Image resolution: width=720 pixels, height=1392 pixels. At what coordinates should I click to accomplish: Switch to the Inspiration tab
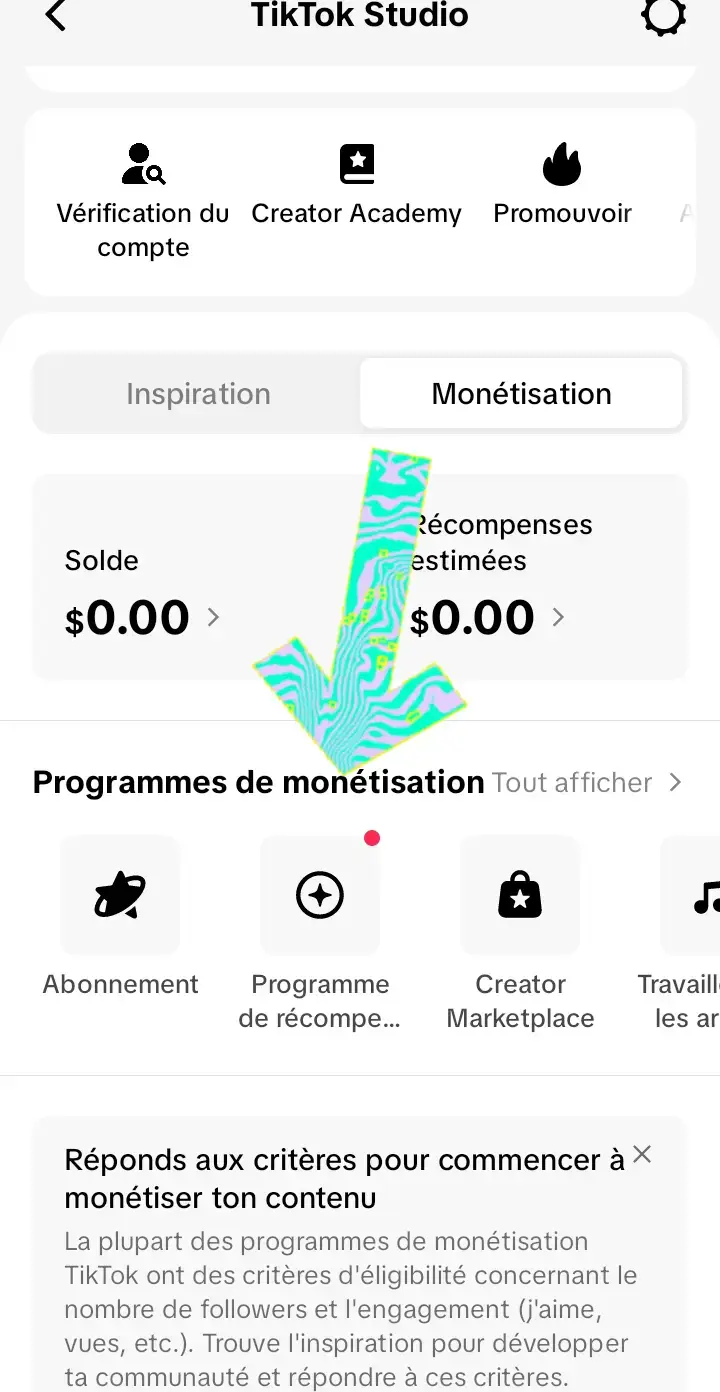(x=197, y=393)
